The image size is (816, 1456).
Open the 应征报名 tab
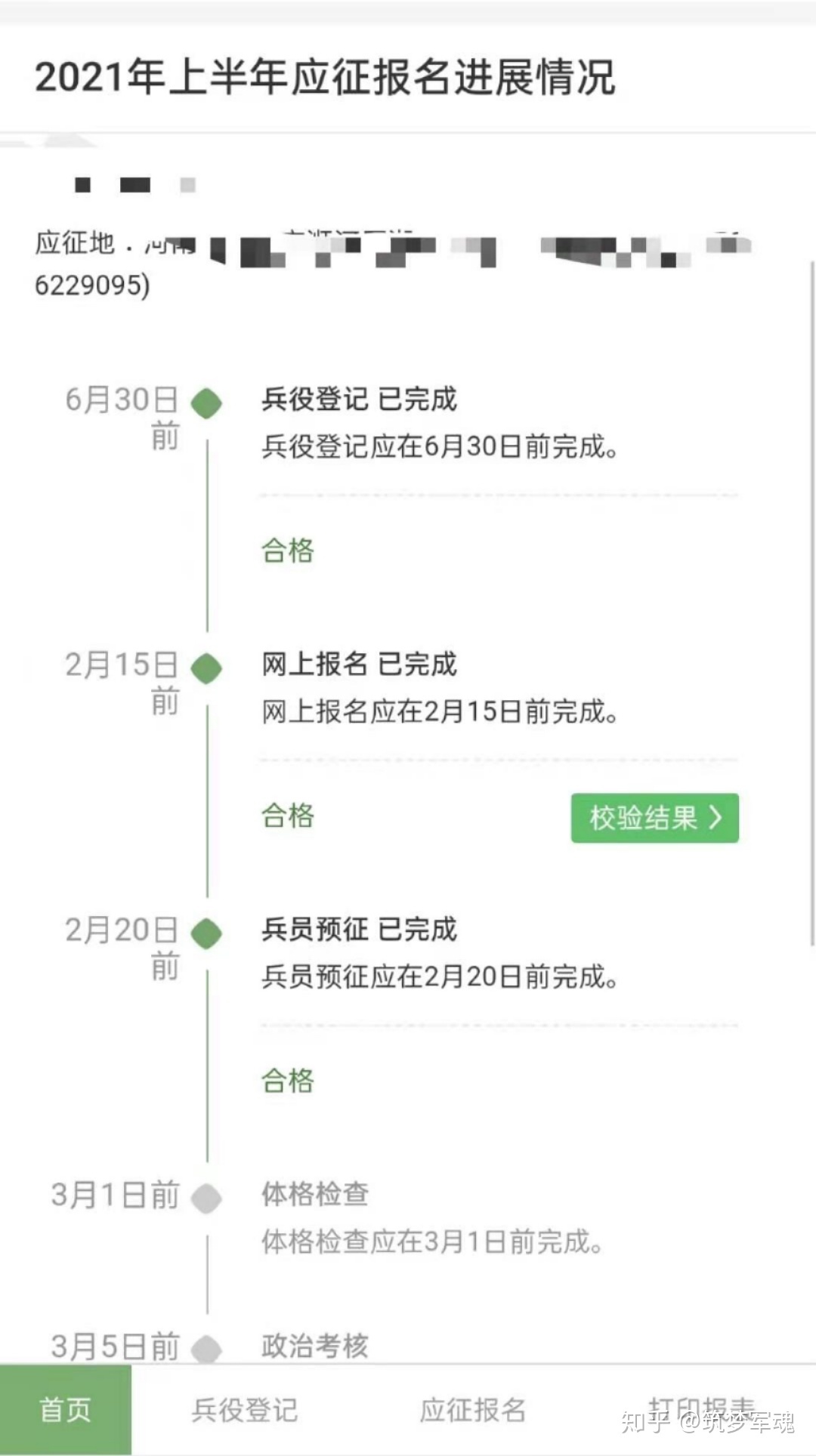point(473,1410)
